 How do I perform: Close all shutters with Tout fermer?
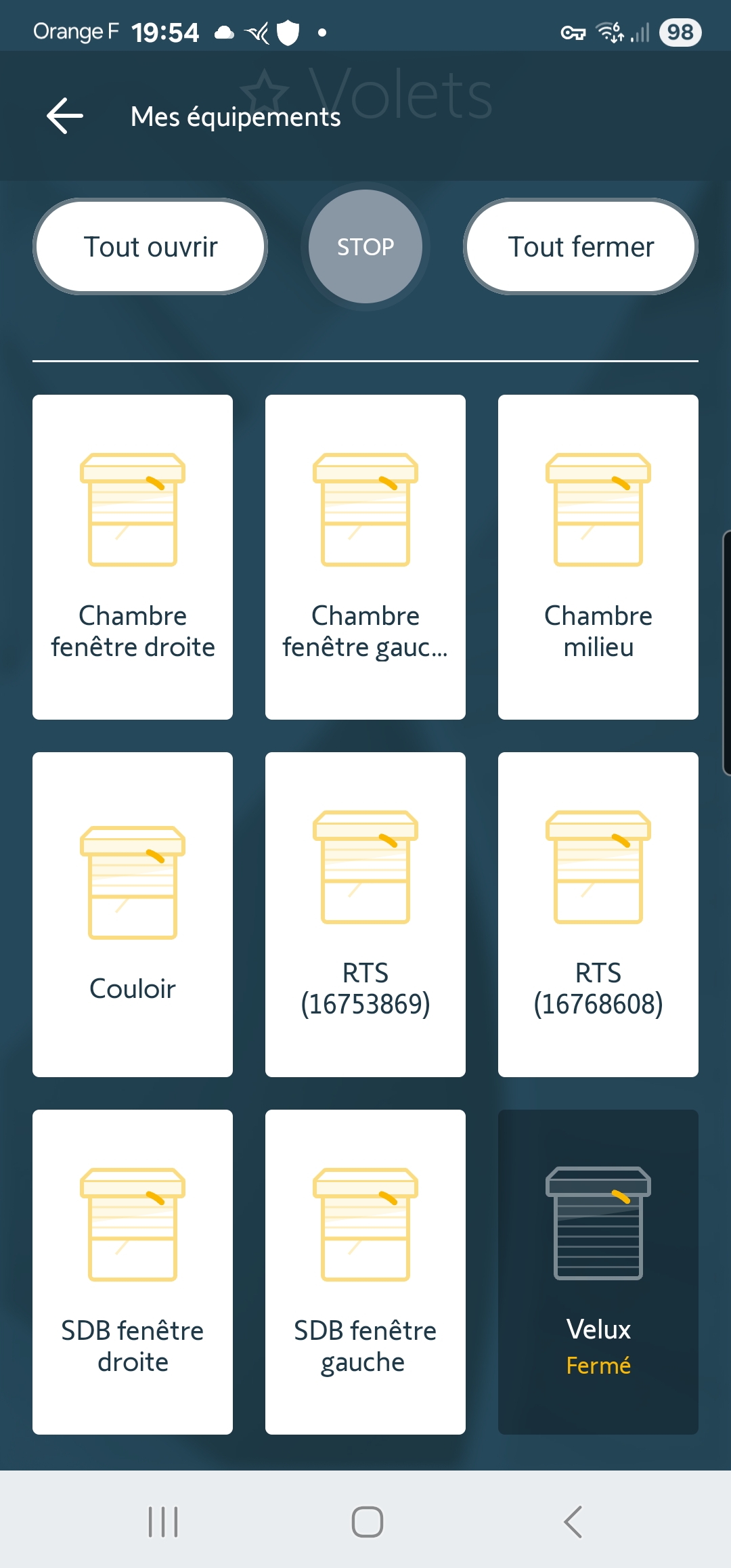581,246
